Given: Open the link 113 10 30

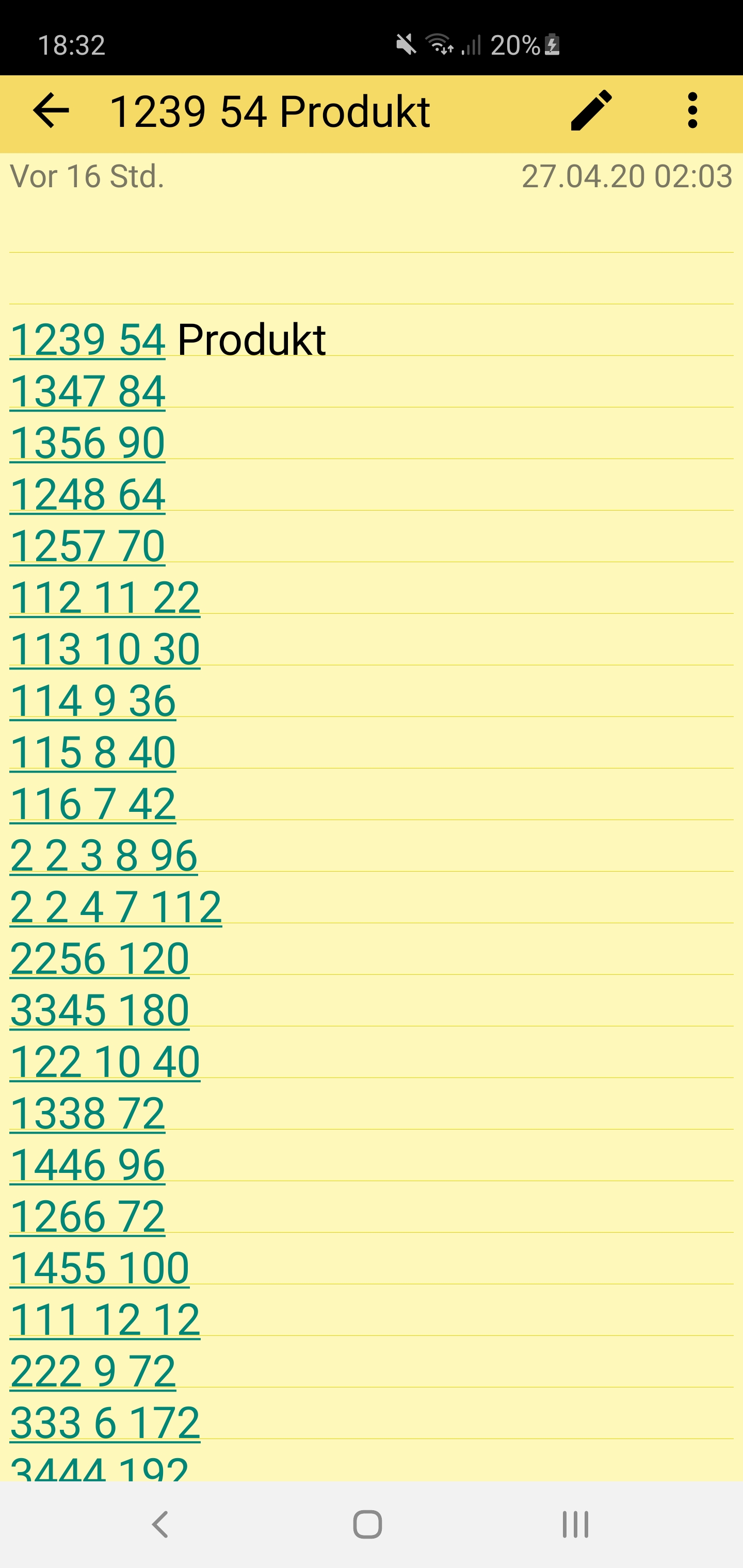Looking at the screenshot, I should pos(105,649).
